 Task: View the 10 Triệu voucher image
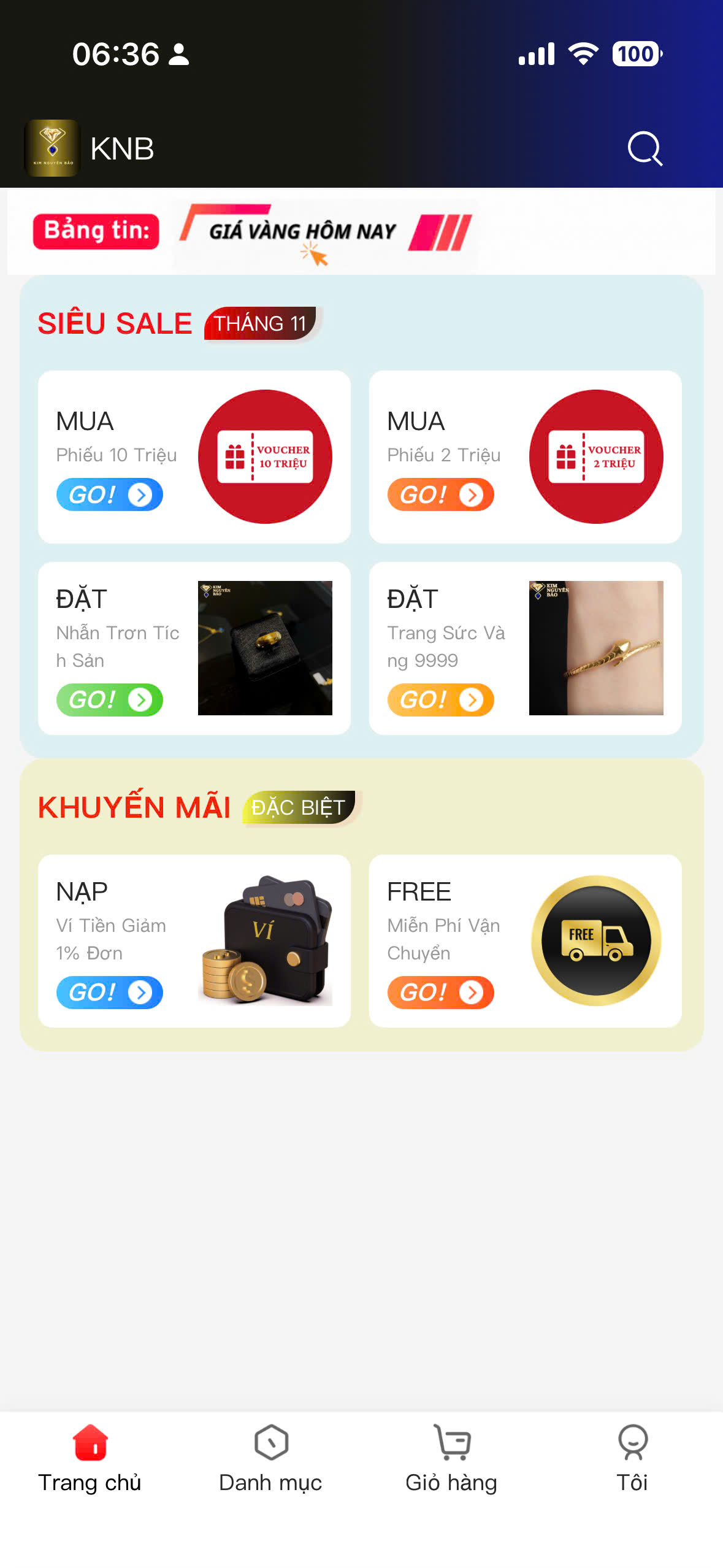pos(265,457)
